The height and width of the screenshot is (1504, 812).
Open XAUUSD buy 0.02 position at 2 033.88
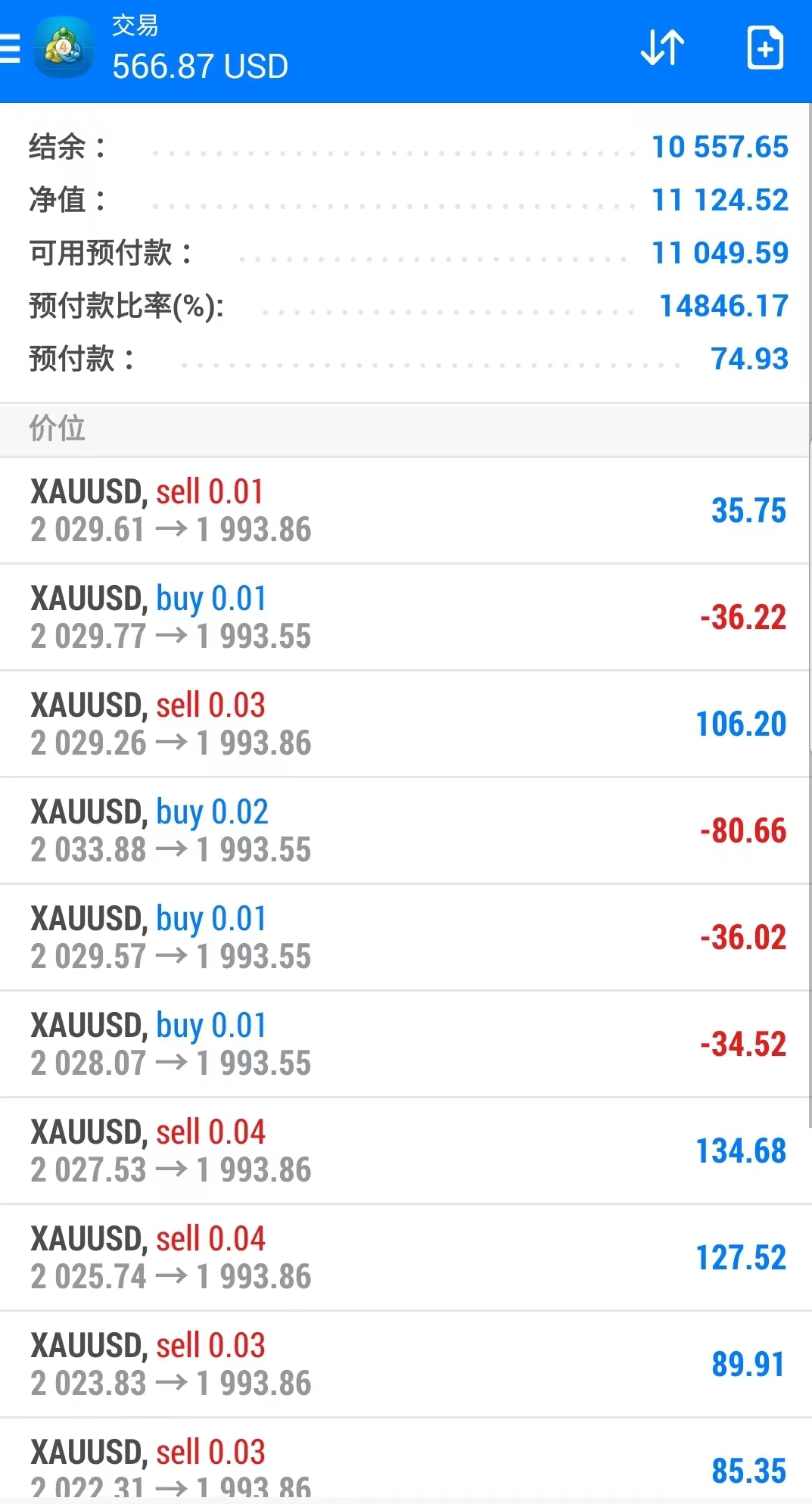point(406,830)
